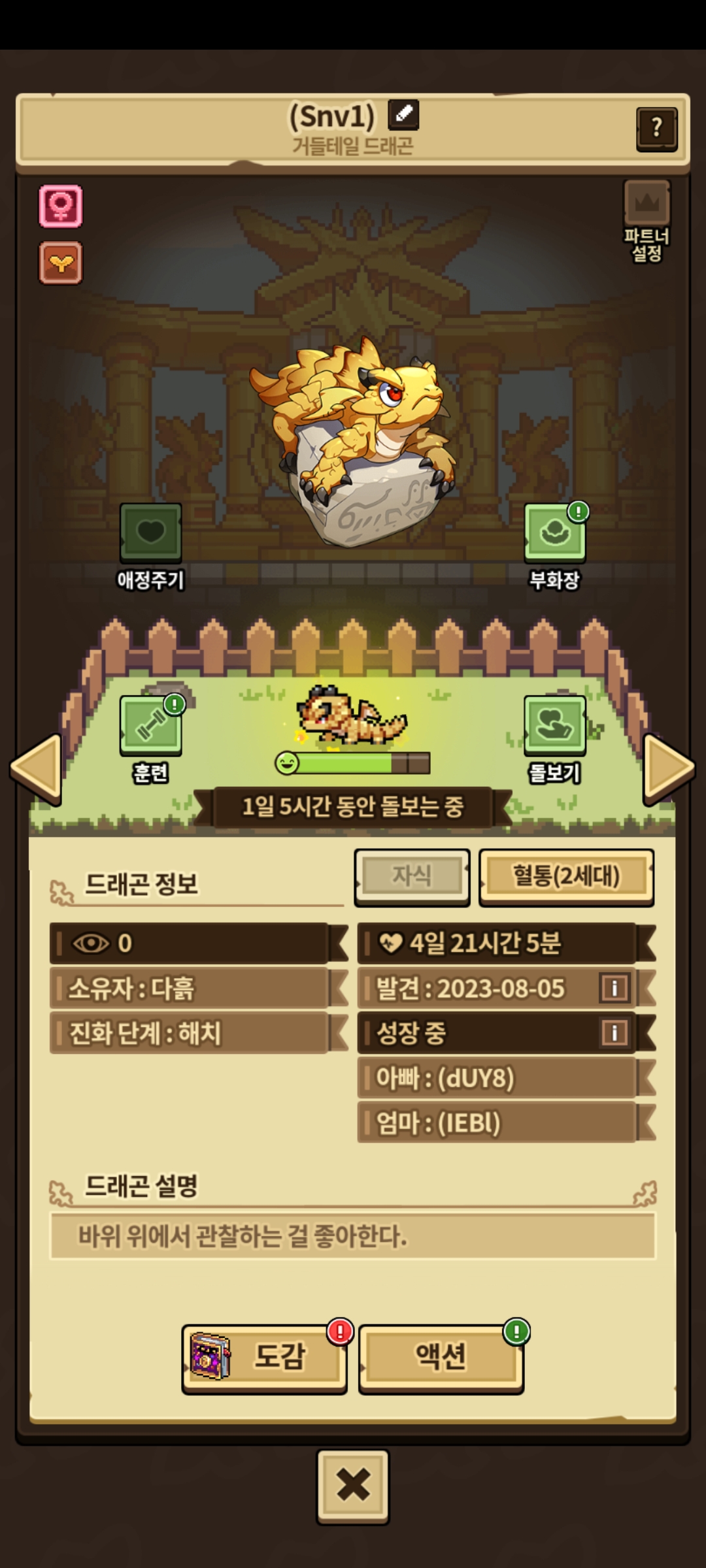Image resolution: width=706 pixels, height=1568 pixels.
Task: Open the 부화장 hatchery
Action: pyautogui.click(x=554, y=534)
